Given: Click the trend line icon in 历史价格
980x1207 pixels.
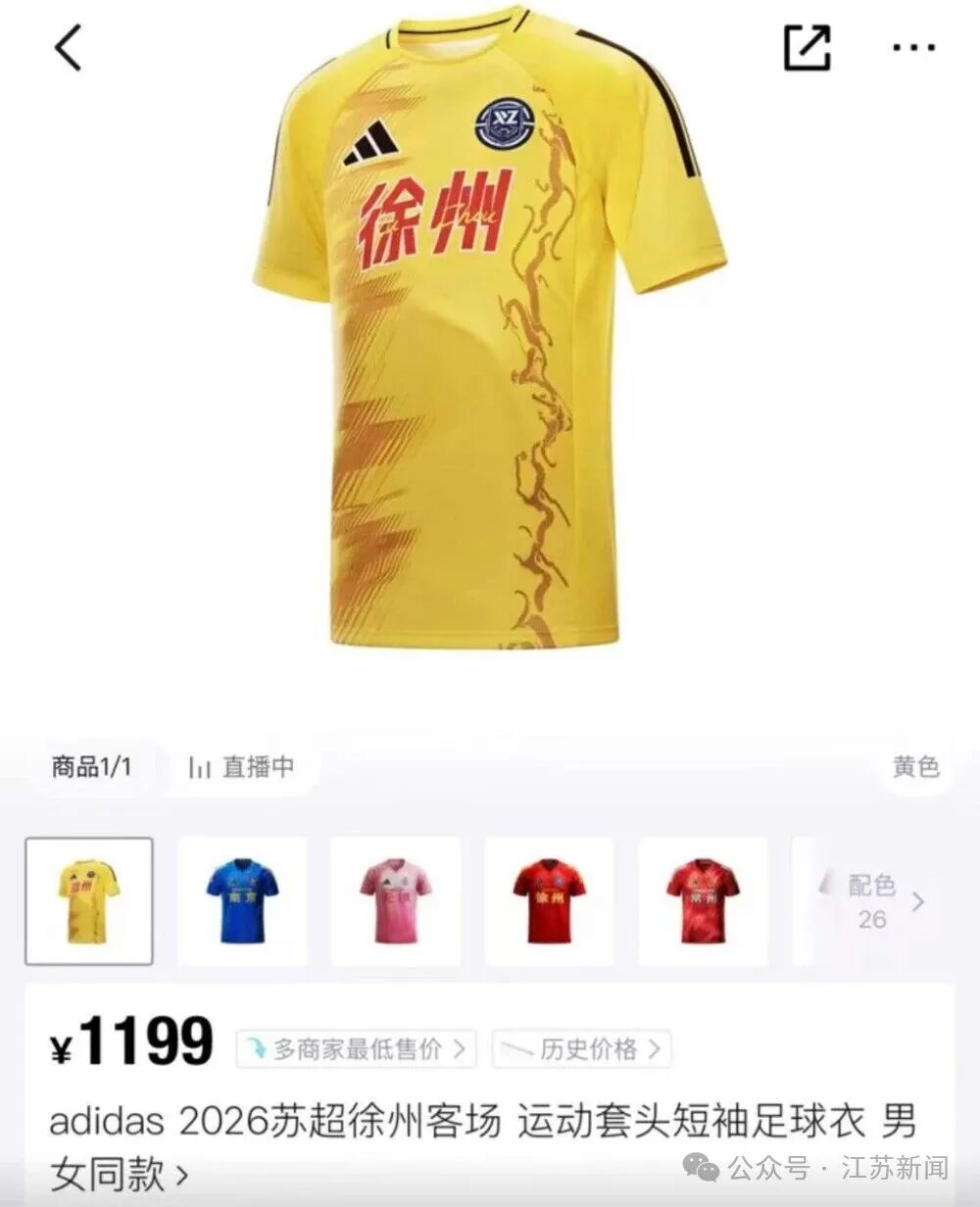Looking at the screenshot, I should tap(519, 1047).
